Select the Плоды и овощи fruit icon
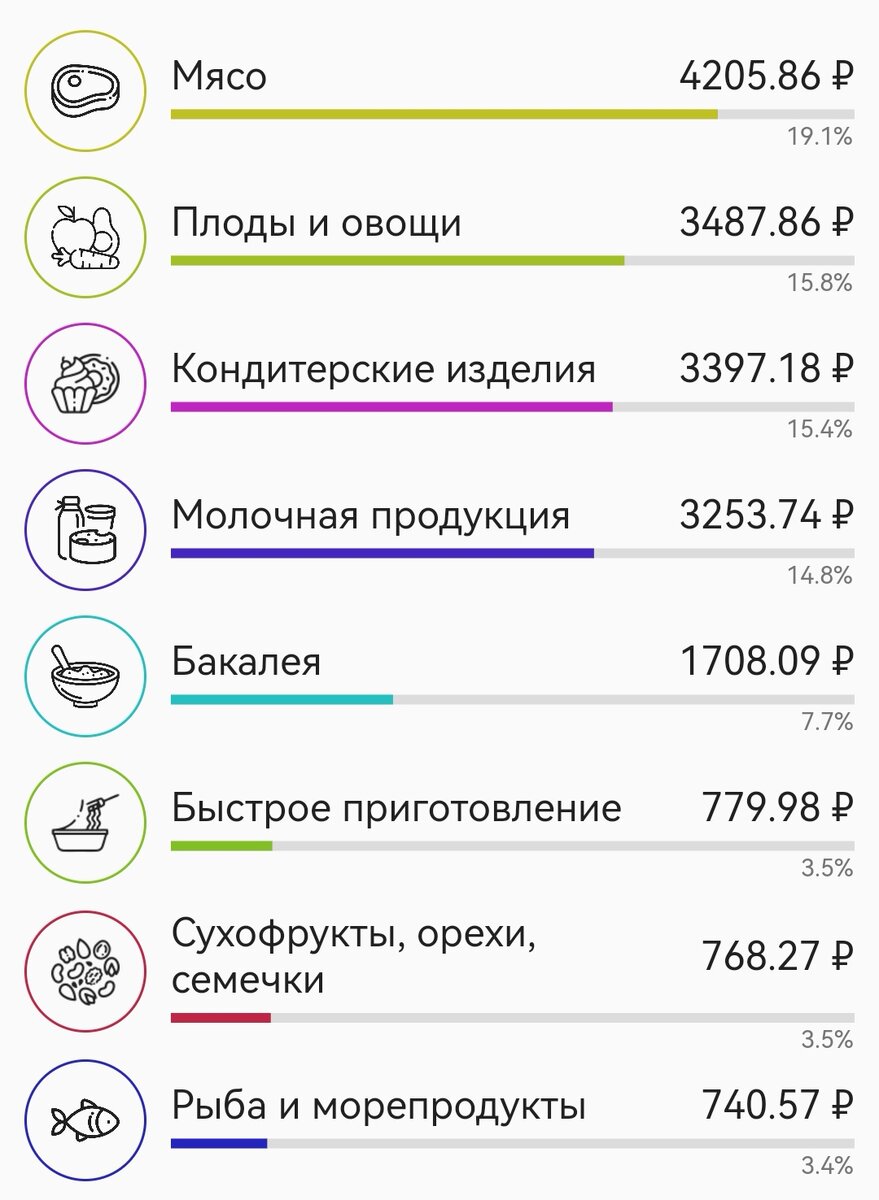Viewport: 879px width, 1200px height. pos(85,235)
